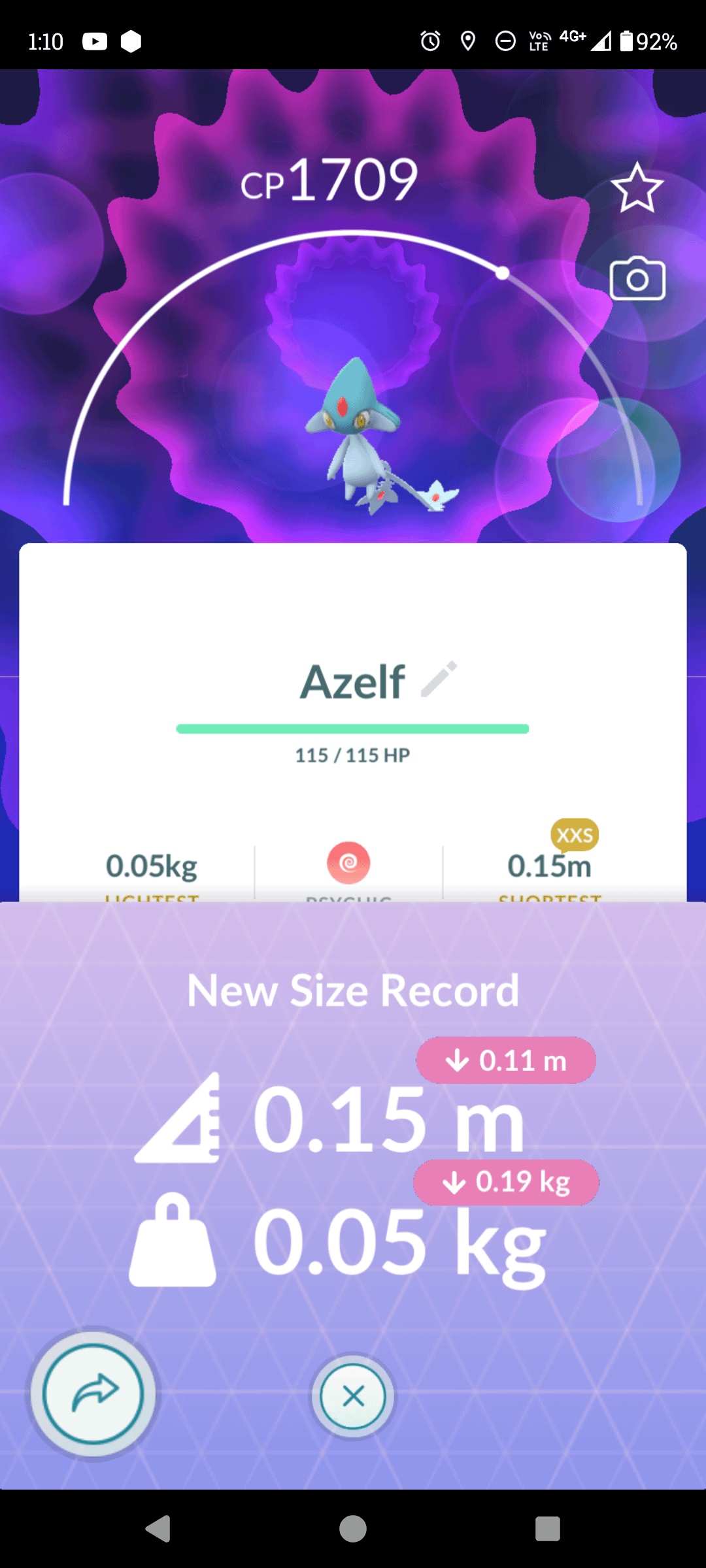
Task: Mark Azelf as favorite with star icon
Action: coord(637,188)
